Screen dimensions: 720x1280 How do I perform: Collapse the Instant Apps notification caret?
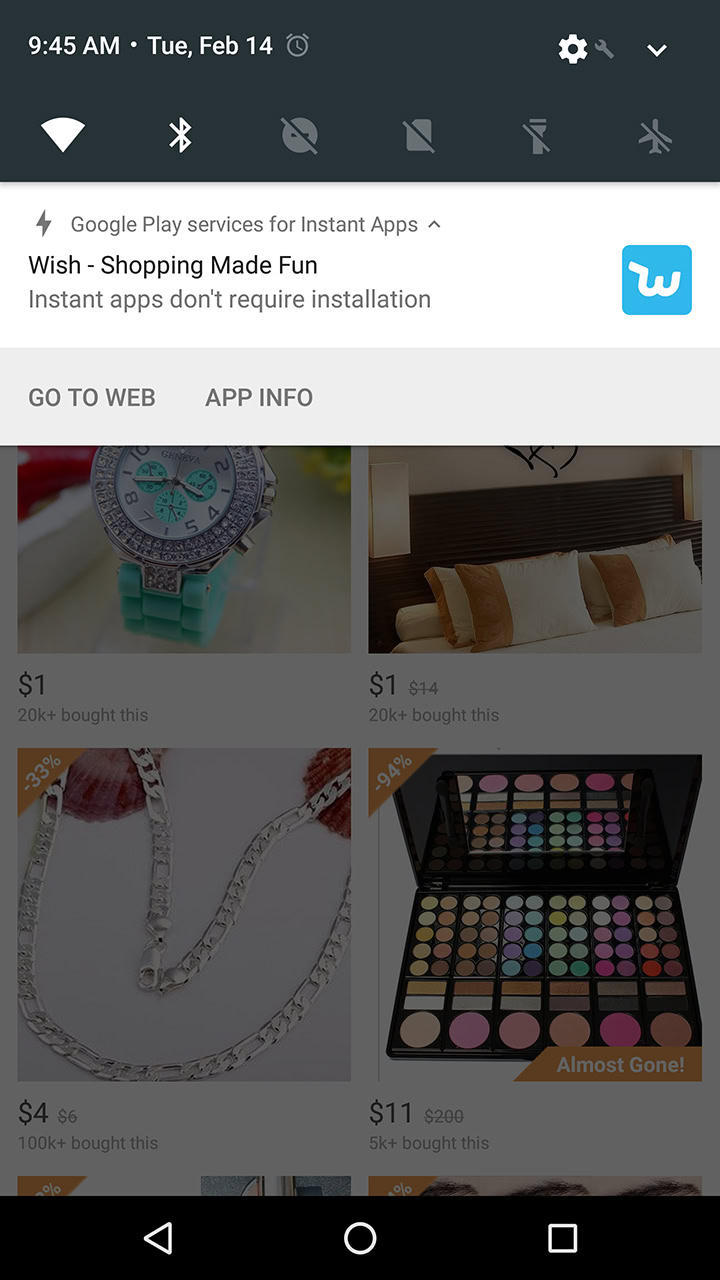434,224
